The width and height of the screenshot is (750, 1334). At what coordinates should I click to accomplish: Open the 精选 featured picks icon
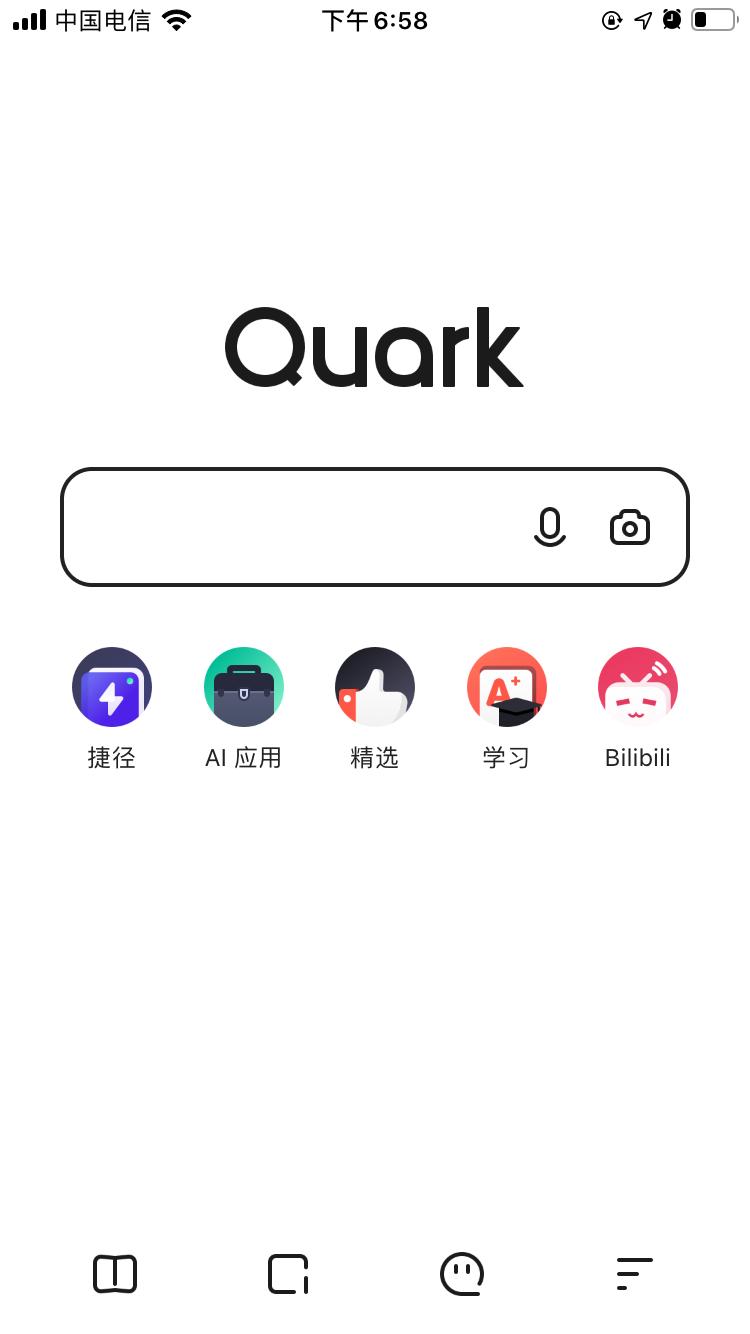point(375,687)
